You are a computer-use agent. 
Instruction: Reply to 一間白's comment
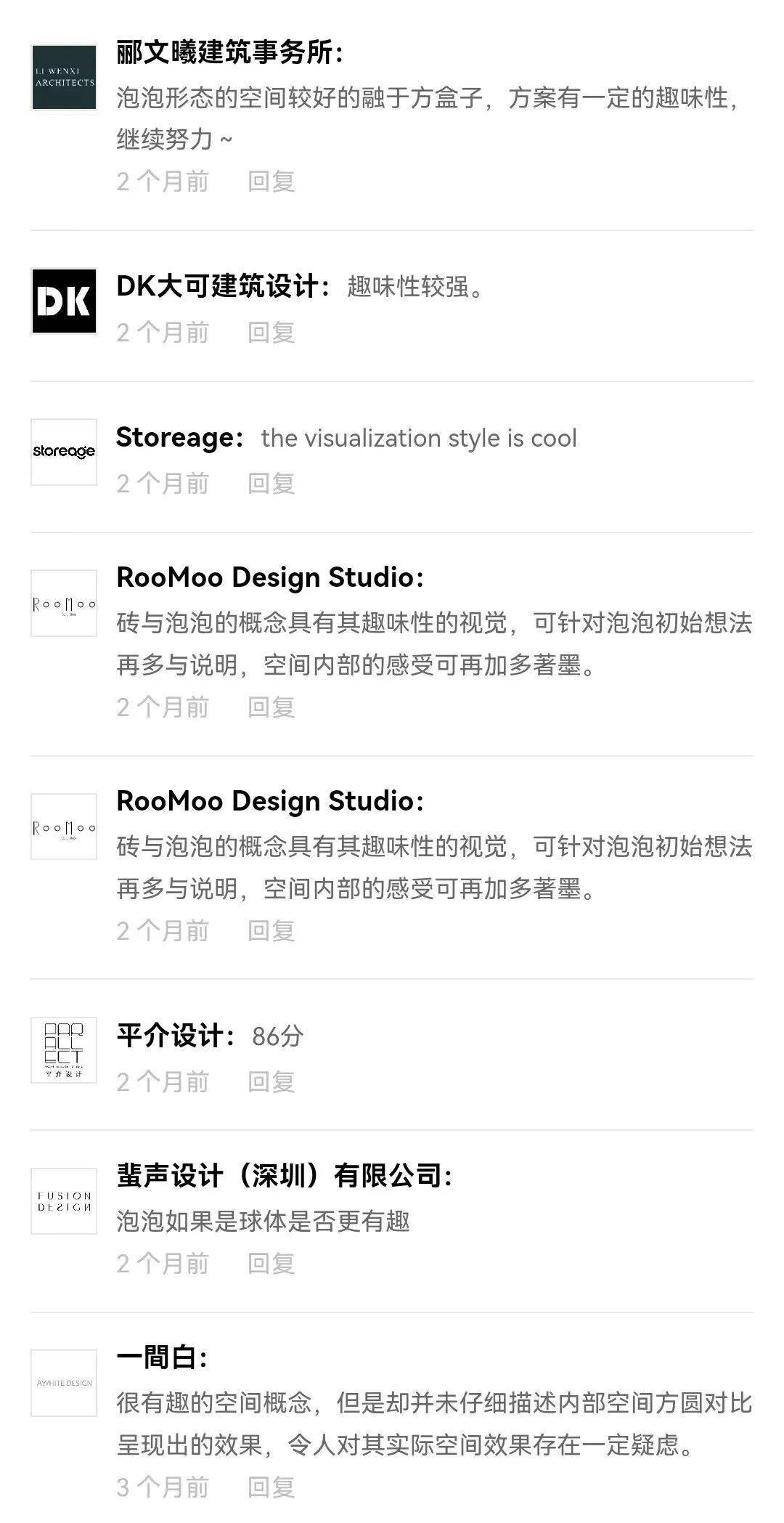click(x=271, y=1487)
